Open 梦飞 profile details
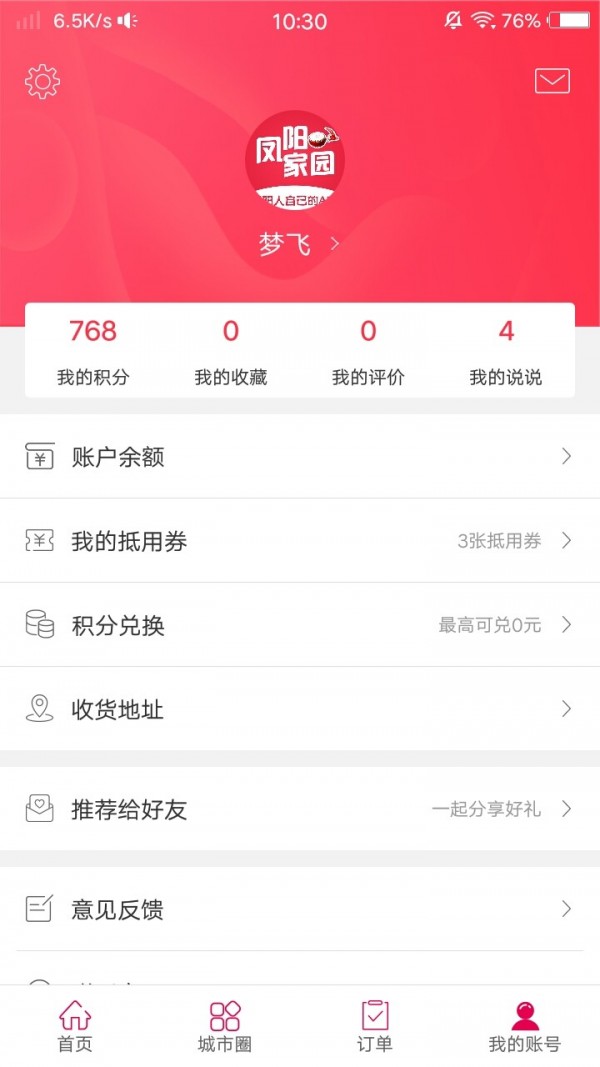The width and height of the screenshot is (600, 1067). pos(297,244)
